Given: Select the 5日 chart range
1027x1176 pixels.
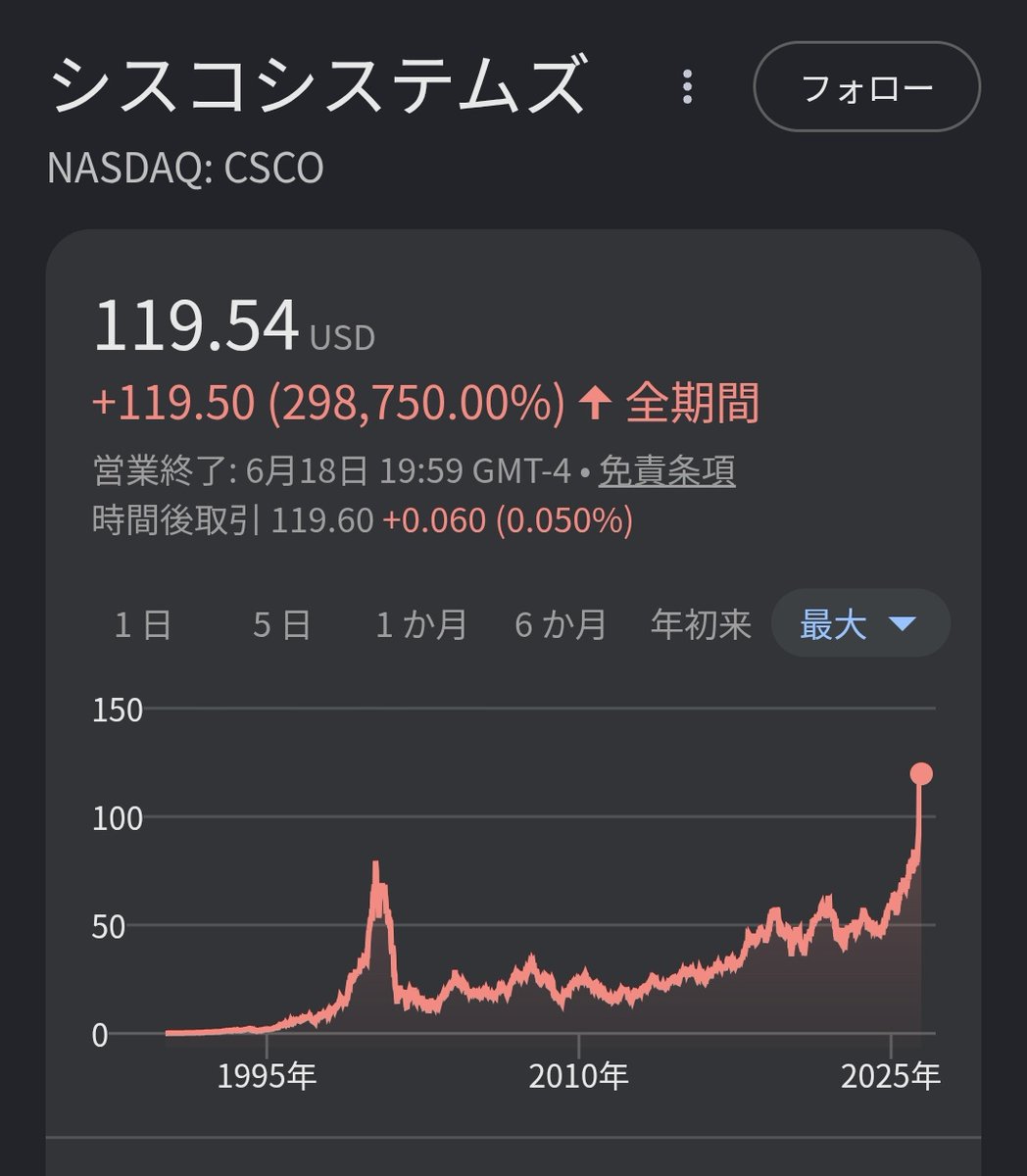Looking at the screenshot, I should click(x=282, y=623).
